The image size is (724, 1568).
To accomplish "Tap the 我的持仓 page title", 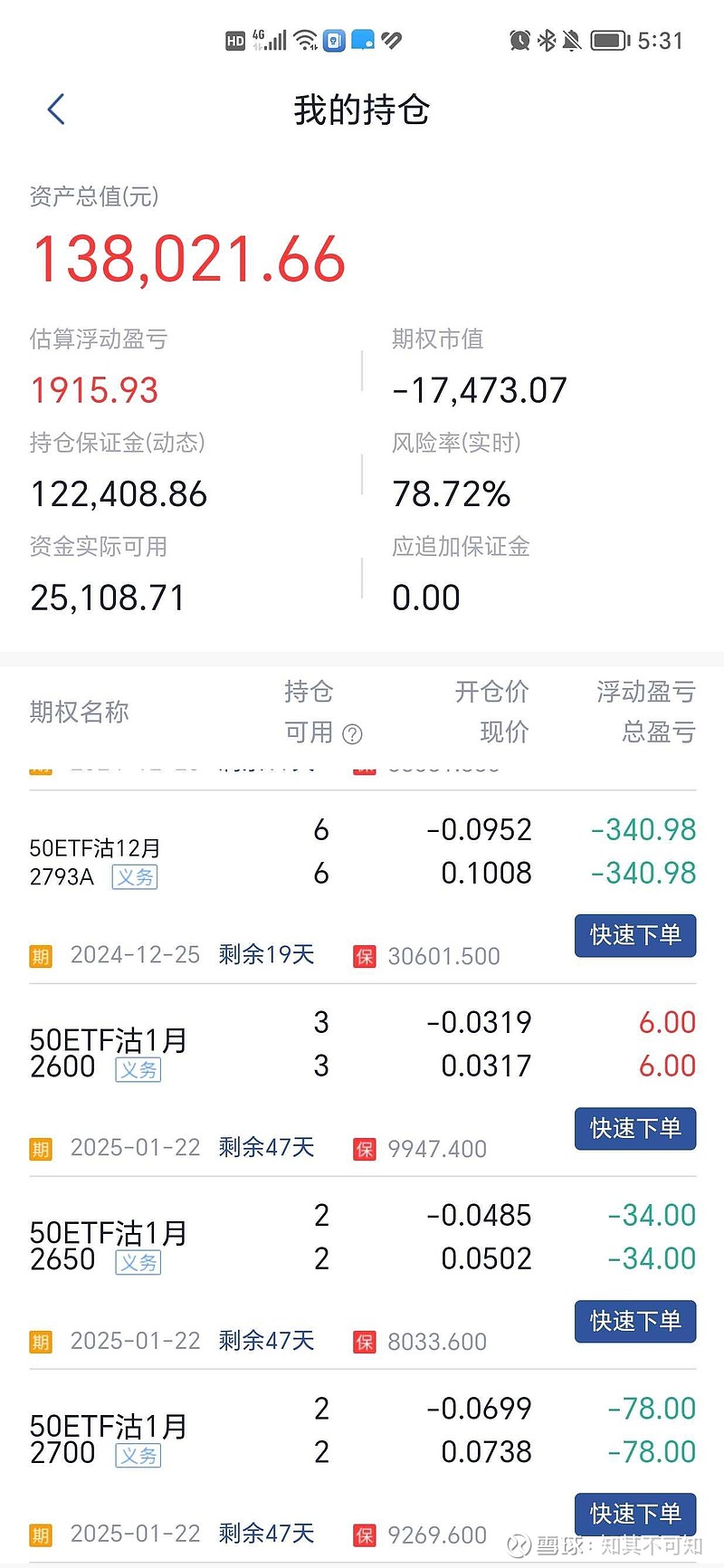I will [361, 108].
